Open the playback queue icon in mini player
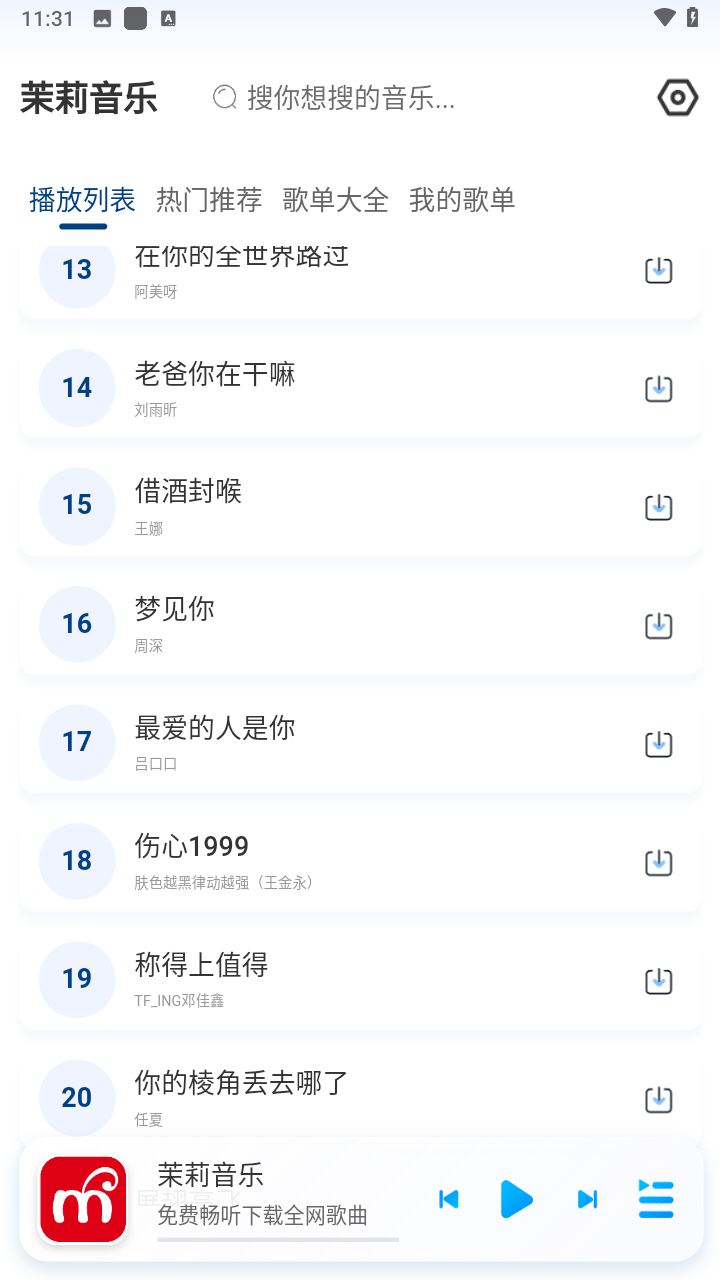The height and width of the screenshot is (1280, 720). tap(656, 1199)
